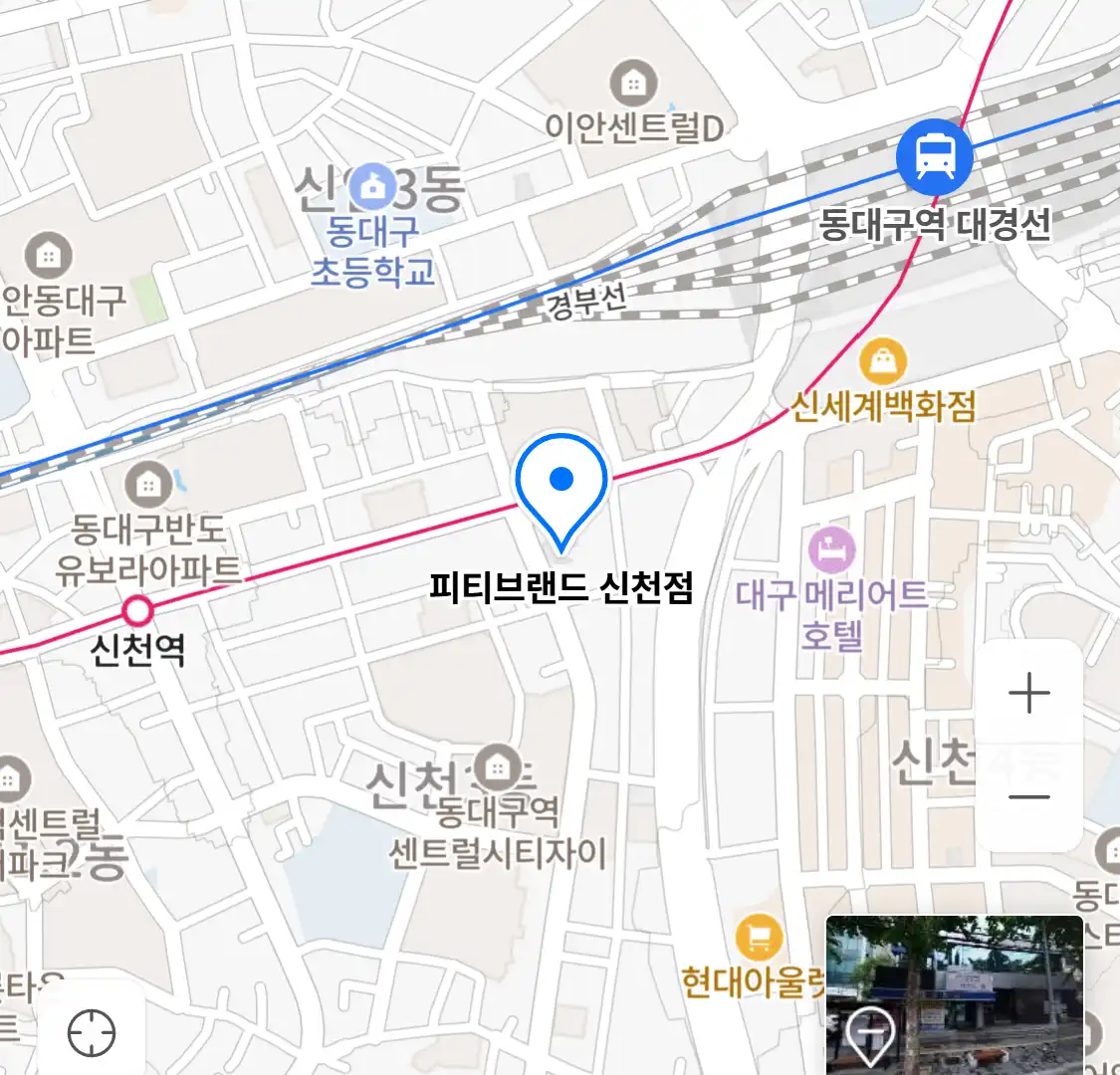The image size is (1120, 1075).
Task: Select the 동대구역 대경선 train station marker
Action: (934, 156)
